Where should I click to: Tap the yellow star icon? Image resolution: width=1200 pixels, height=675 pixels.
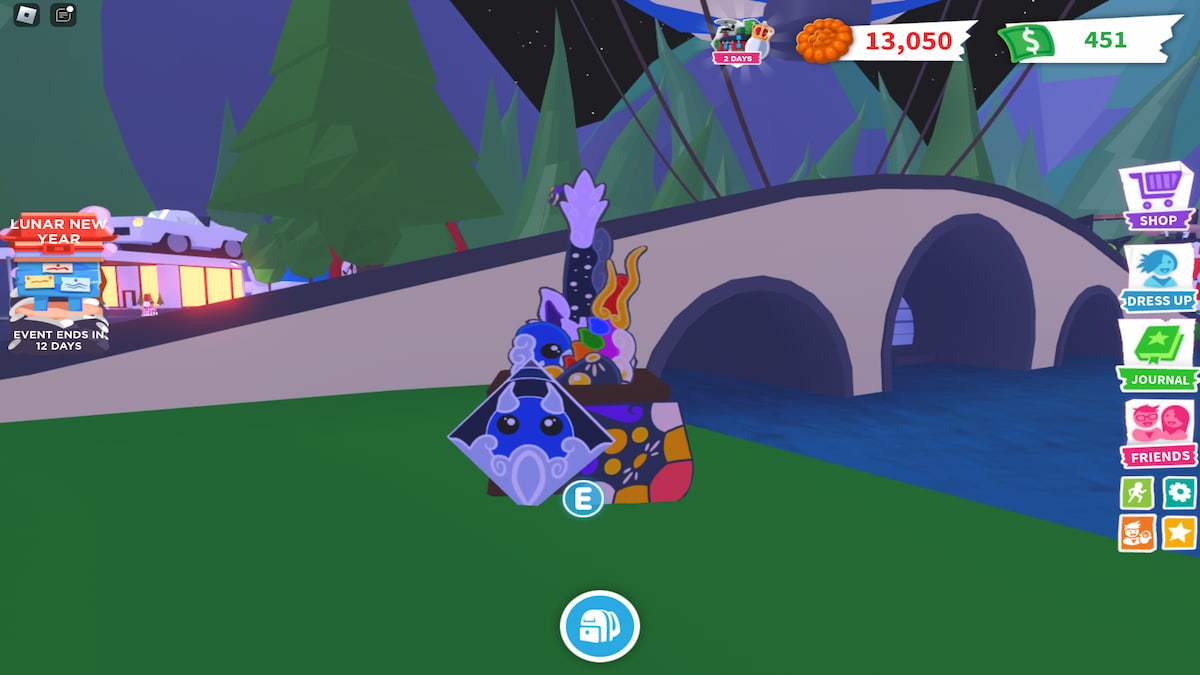point(1180,533)
